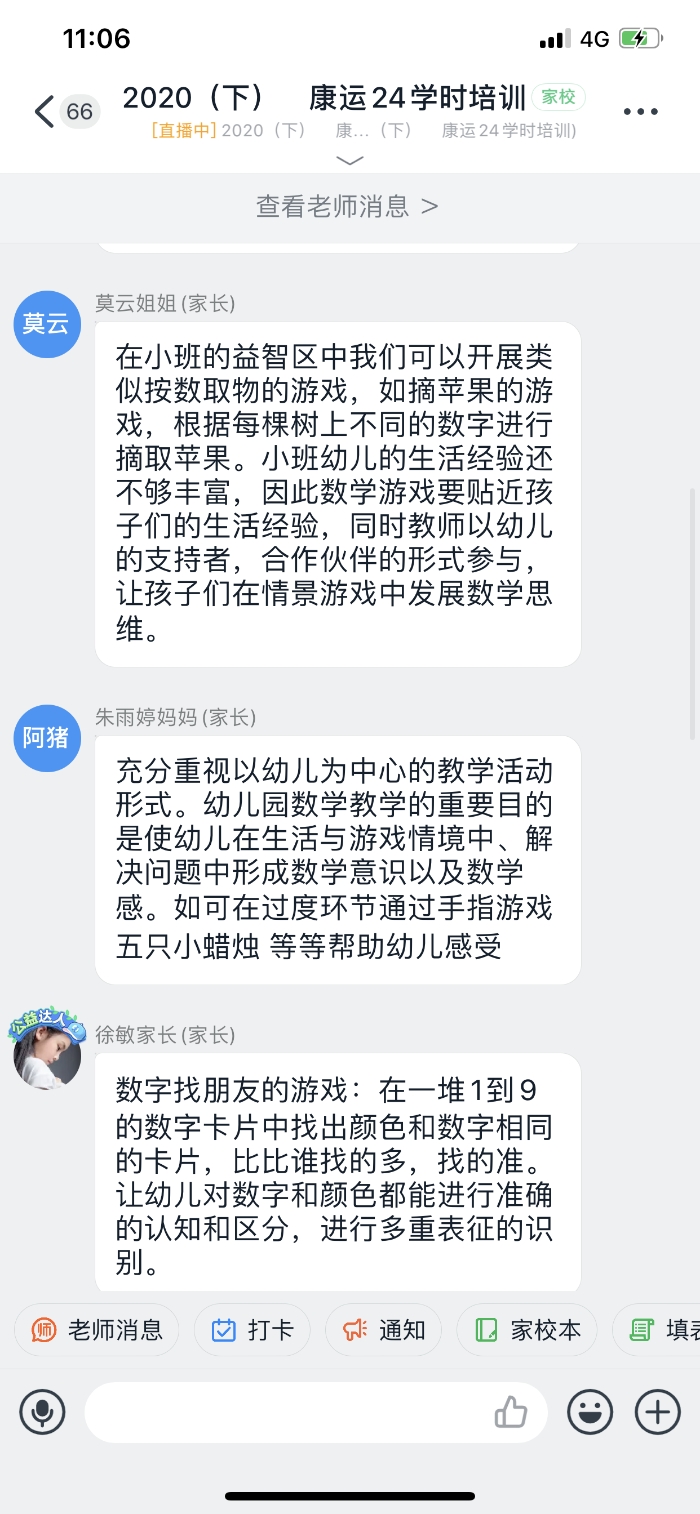Screen dimensions: 700x1514
Task: Open the 老师消息 chip
Action: coord(97,1330)
